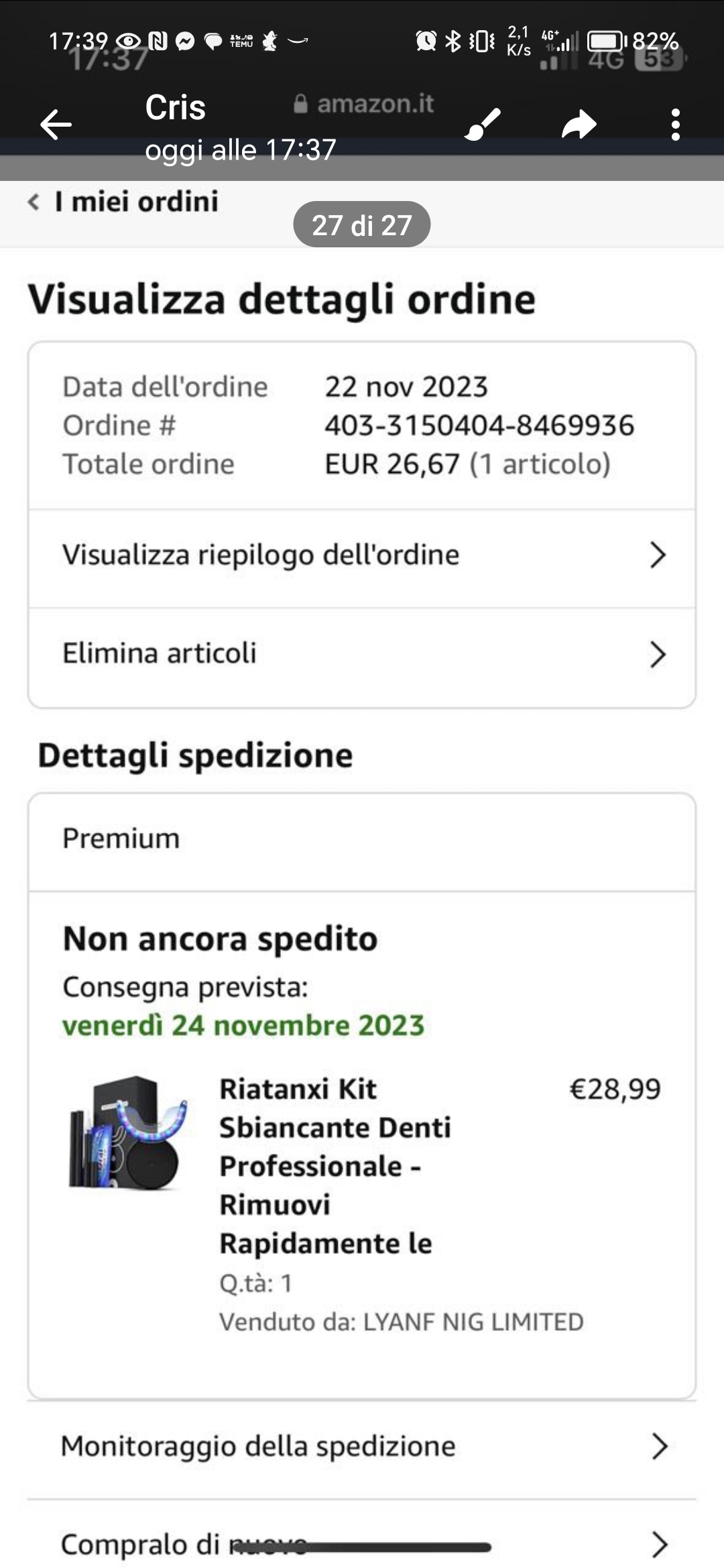The image size is (724, 1568).
Task: Share this image with the arrow icon
Action: point(579,125)
